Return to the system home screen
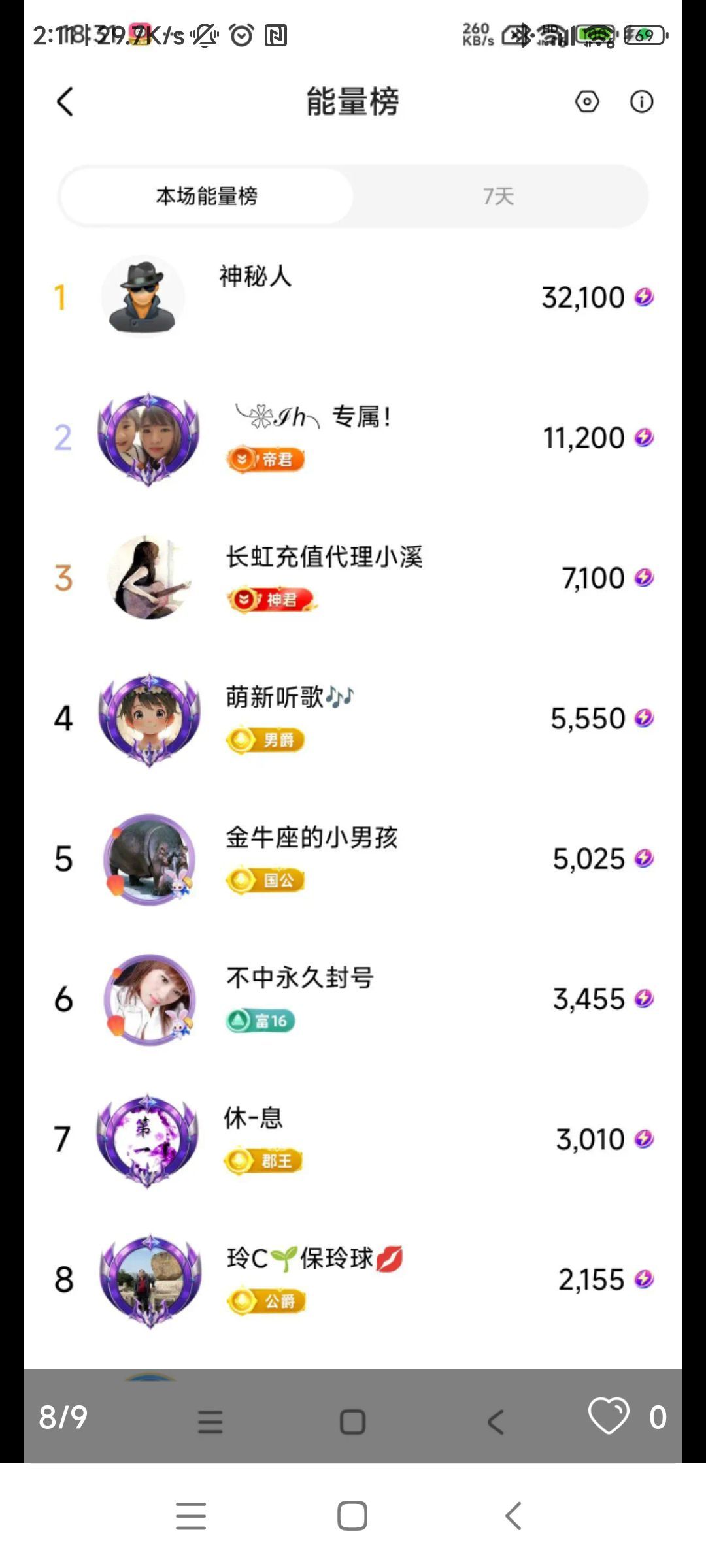The image size is (706, 1568). coord(352,1516)
